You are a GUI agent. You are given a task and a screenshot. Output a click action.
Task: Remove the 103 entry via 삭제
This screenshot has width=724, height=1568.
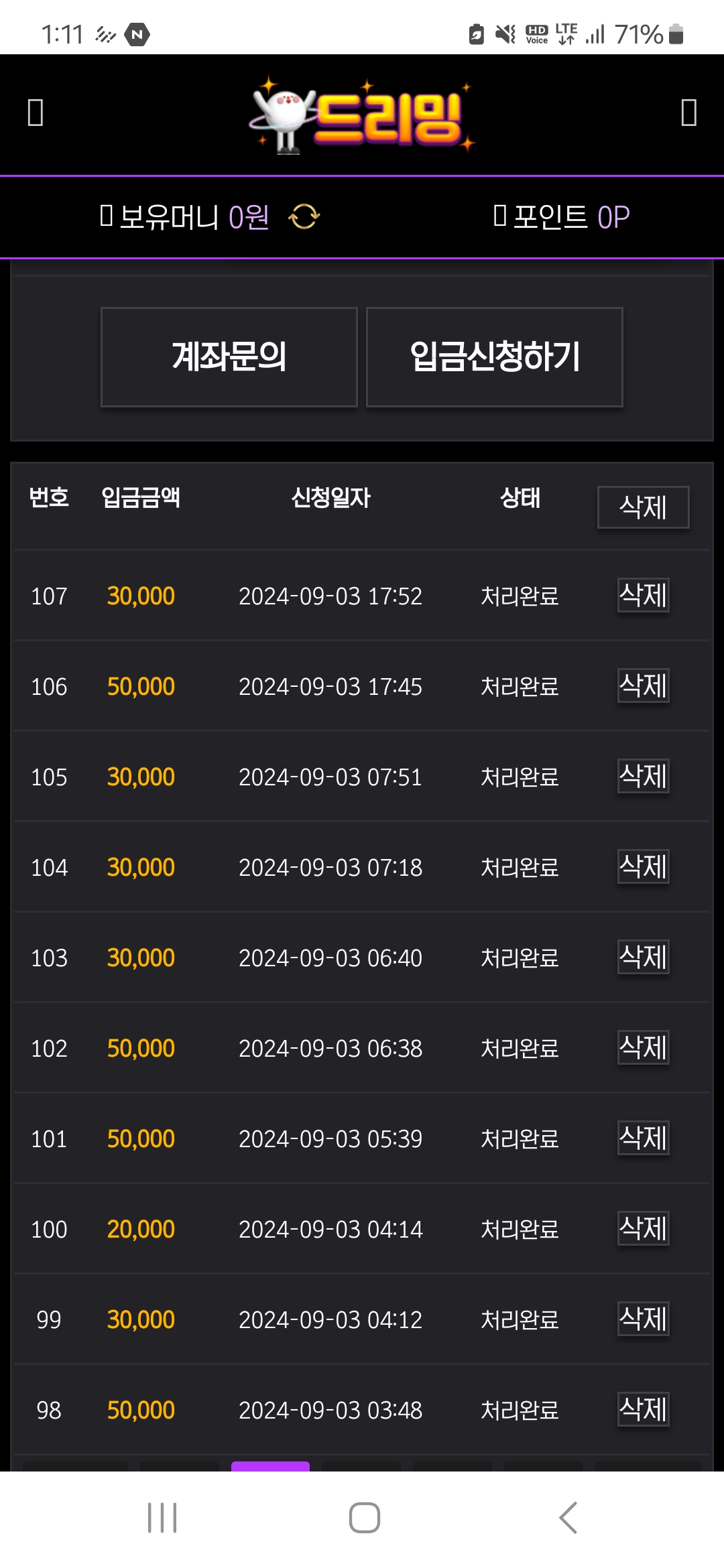pos(643,957)
